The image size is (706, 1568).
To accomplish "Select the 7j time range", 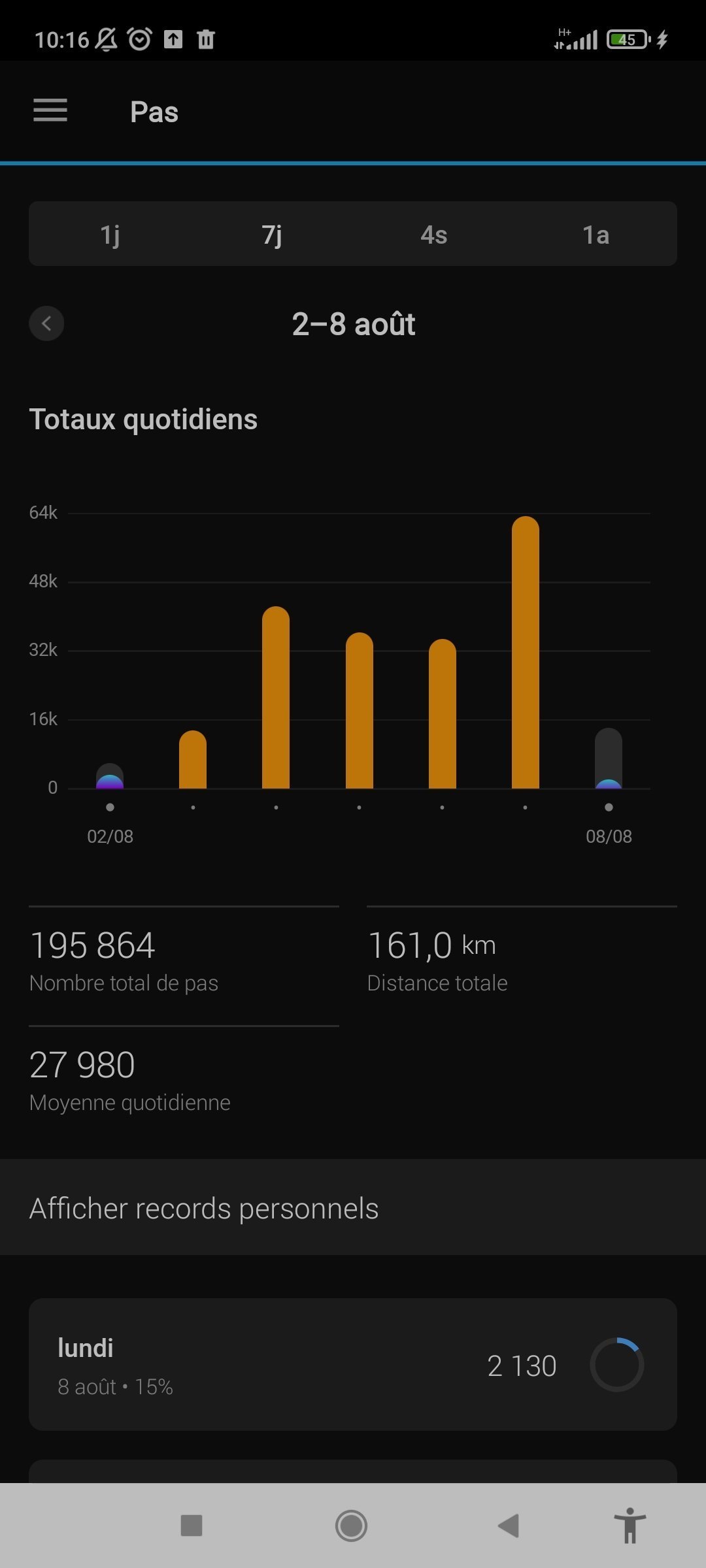I will [x=272, y=234].
